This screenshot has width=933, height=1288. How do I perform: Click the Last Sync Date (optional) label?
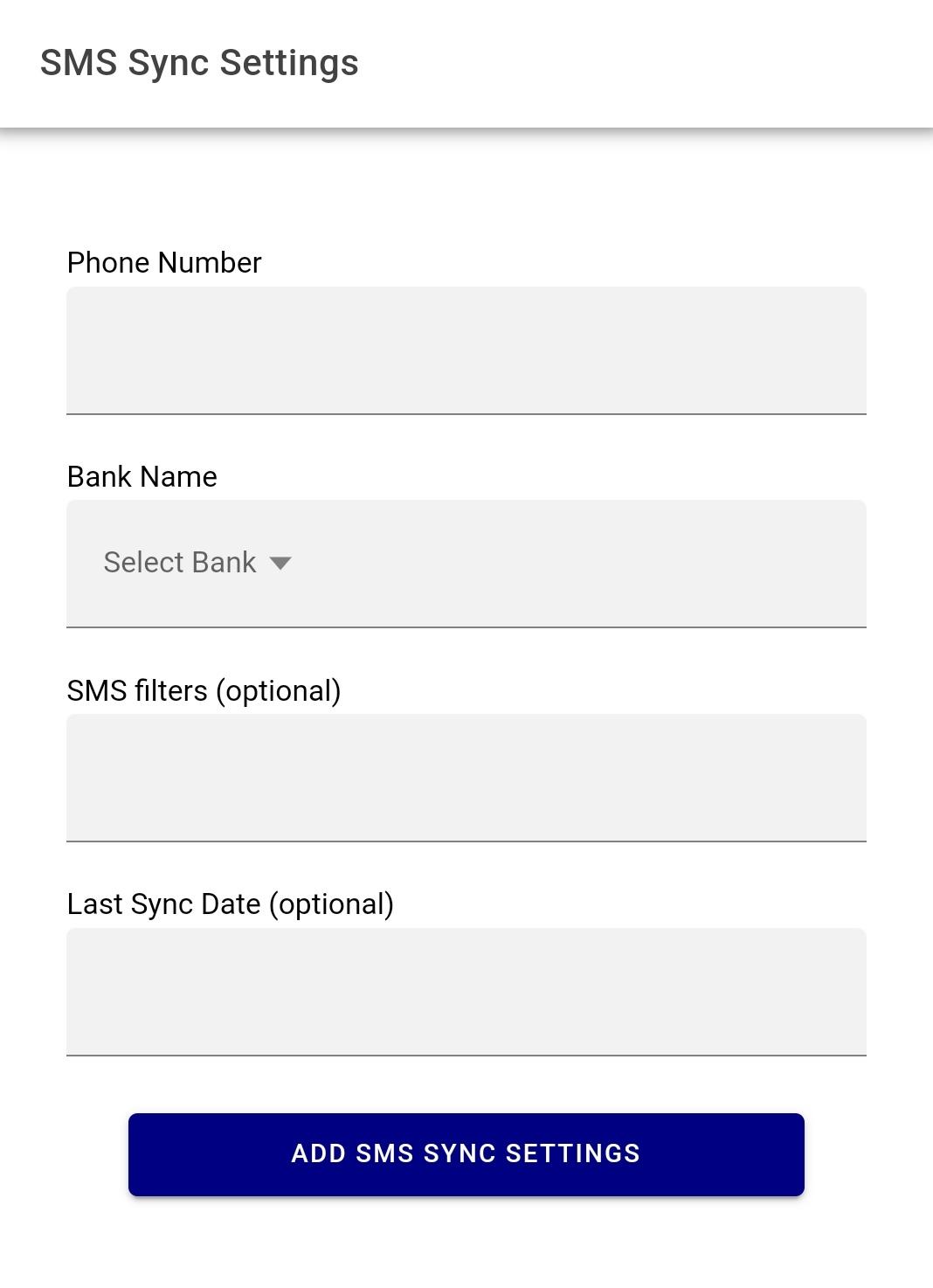tap(231, 904)
